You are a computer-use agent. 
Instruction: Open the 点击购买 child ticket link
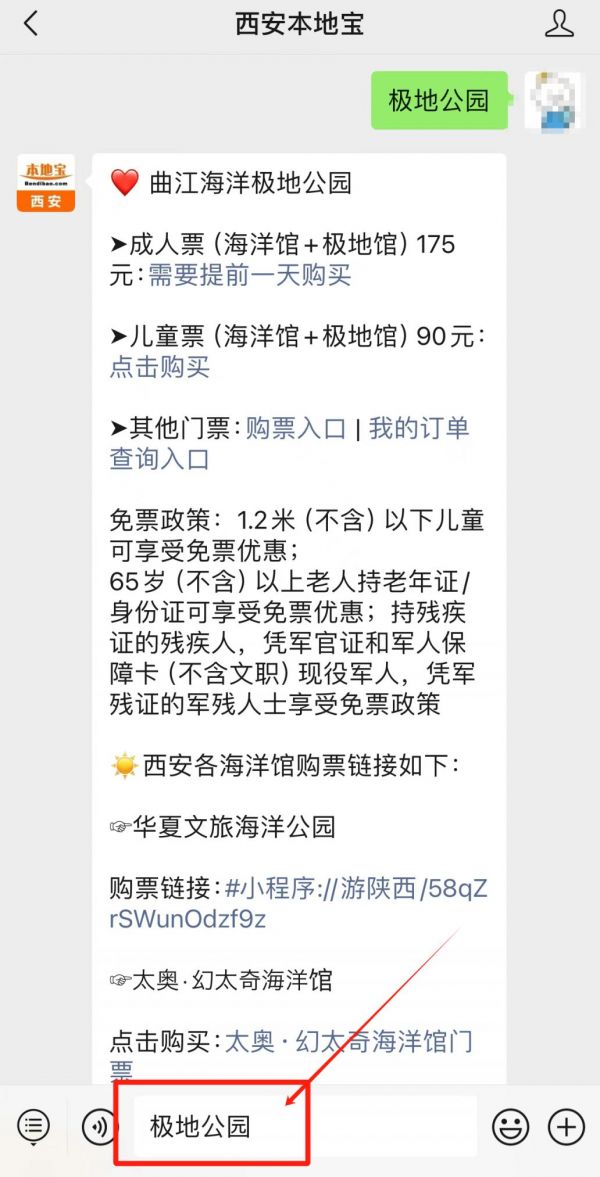pyautogui.click(x=160, y=367)
